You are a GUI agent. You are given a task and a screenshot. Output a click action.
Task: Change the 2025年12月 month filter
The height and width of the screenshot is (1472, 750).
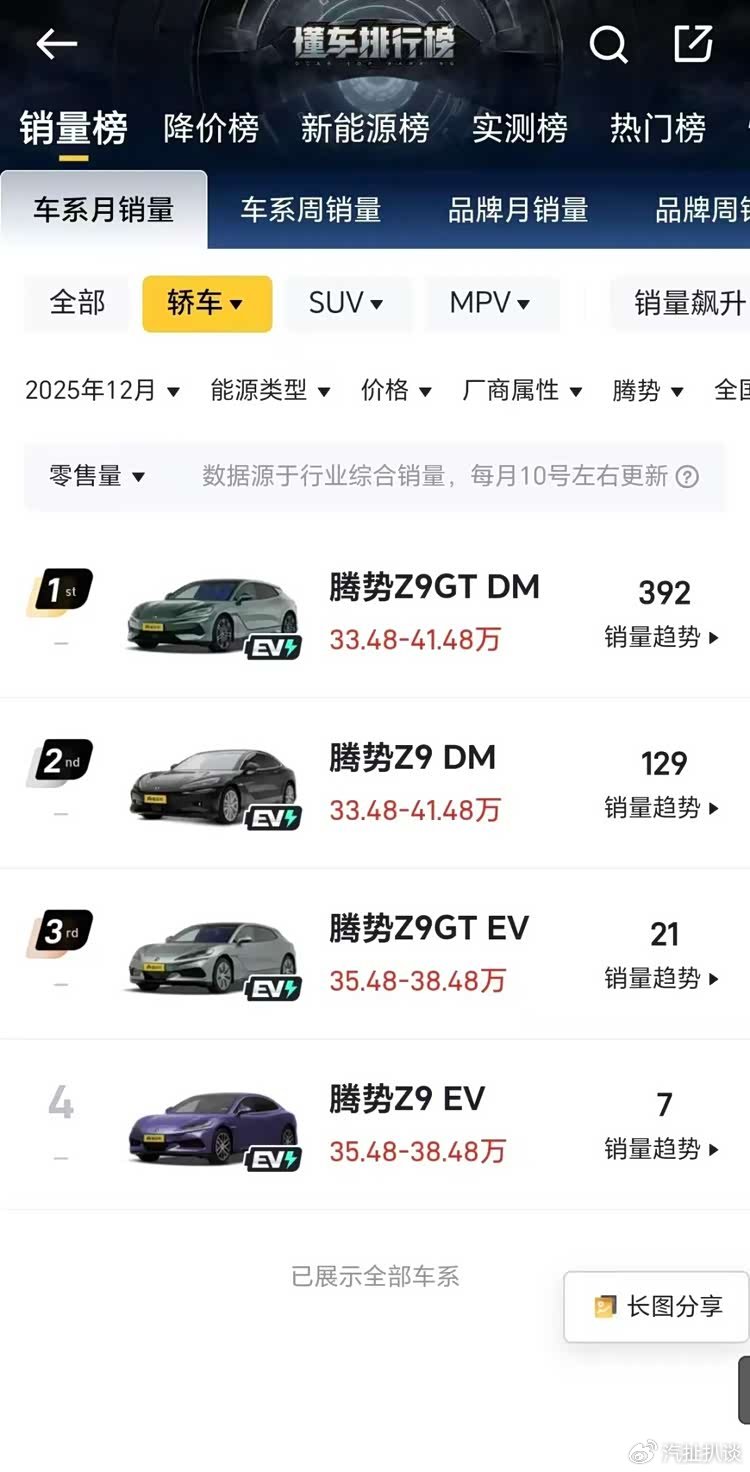pyautogui.click(x=102, y=391)
